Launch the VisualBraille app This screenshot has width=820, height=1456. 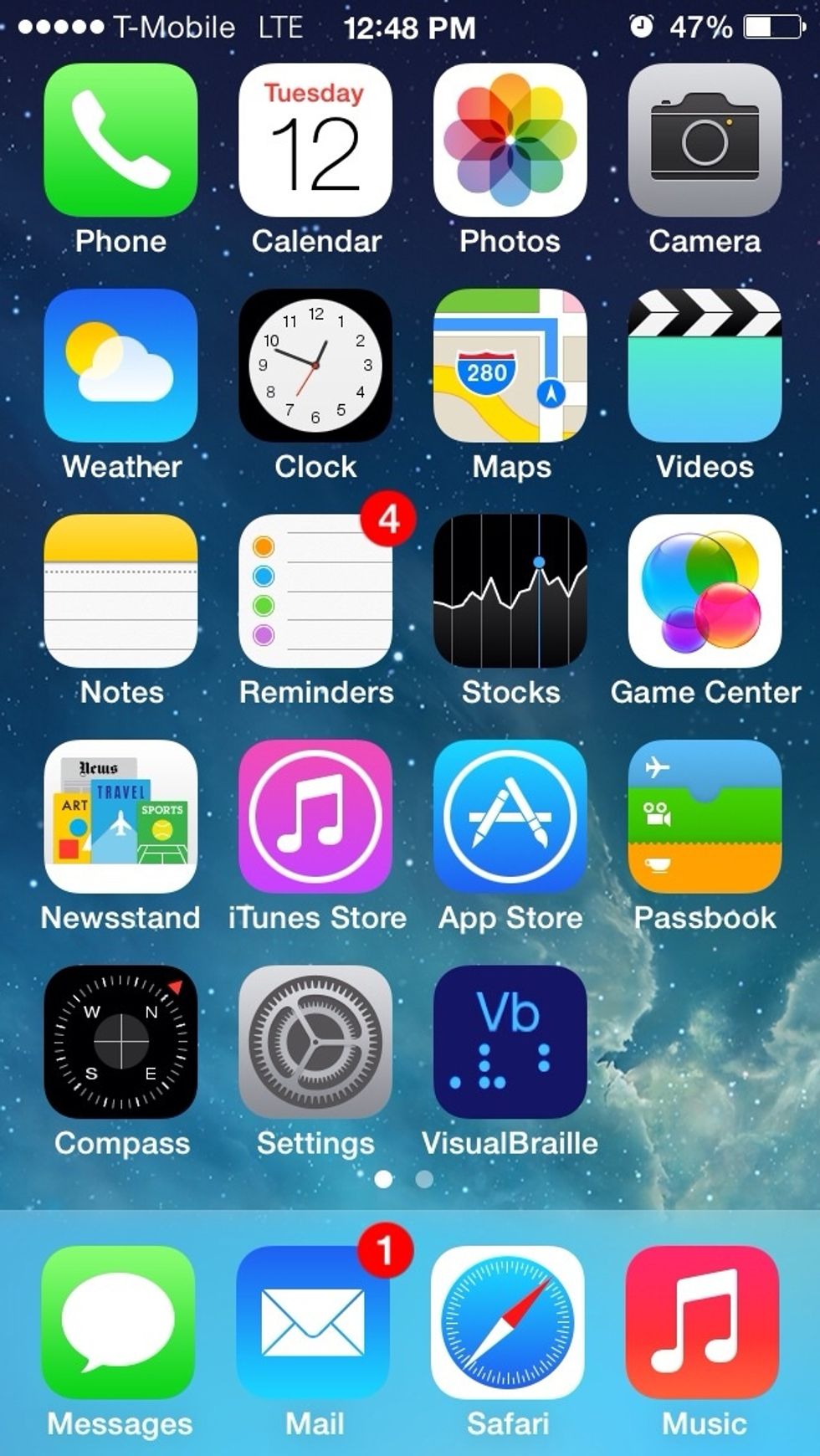[511, 1046]
